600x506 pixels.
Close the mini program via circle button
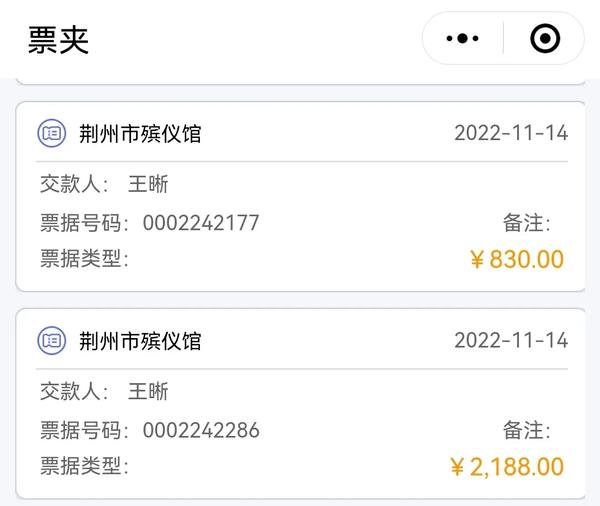point(544,39)
